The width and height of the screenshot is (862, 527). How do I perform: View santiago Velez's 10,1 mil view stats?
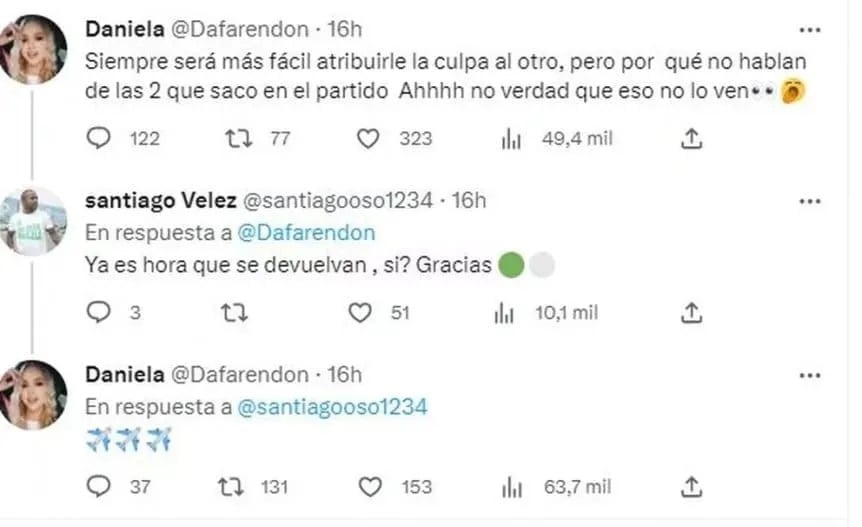511,313
